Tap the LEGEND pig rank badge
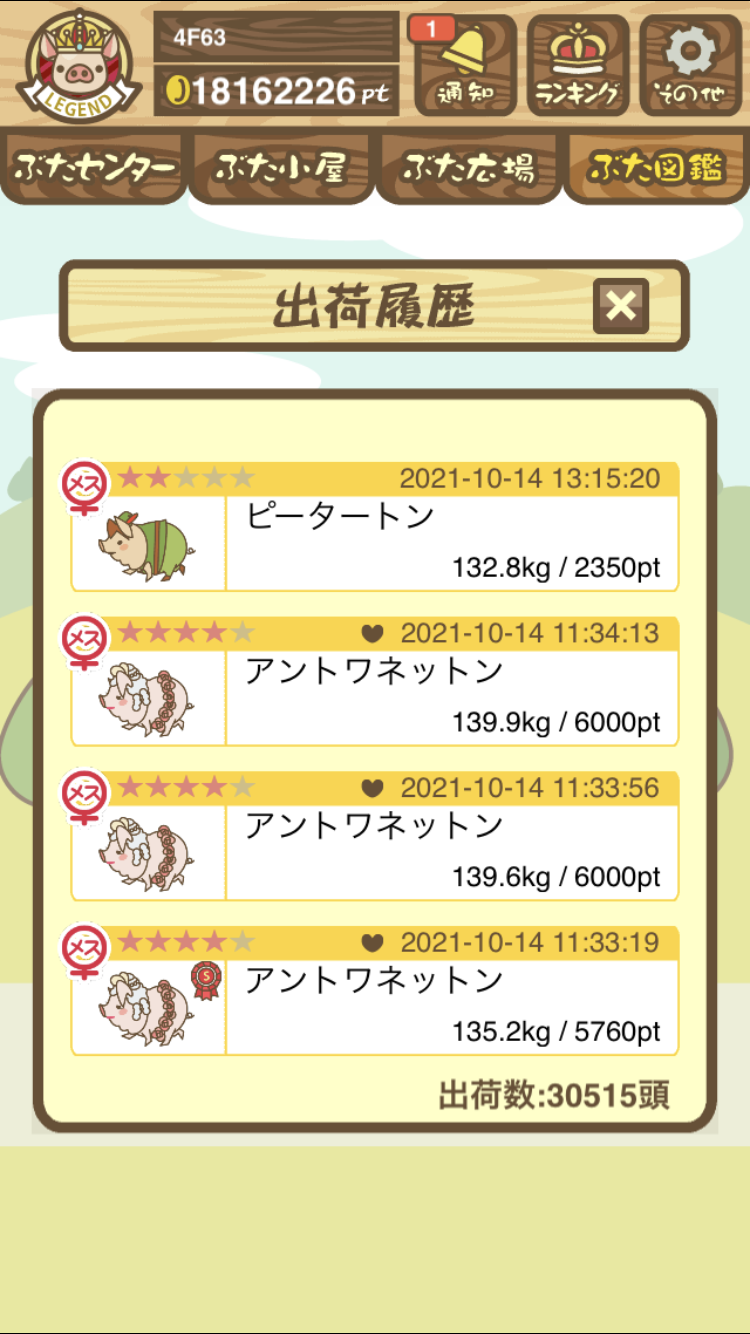The image size is (750, 1334). click(77, 64)
